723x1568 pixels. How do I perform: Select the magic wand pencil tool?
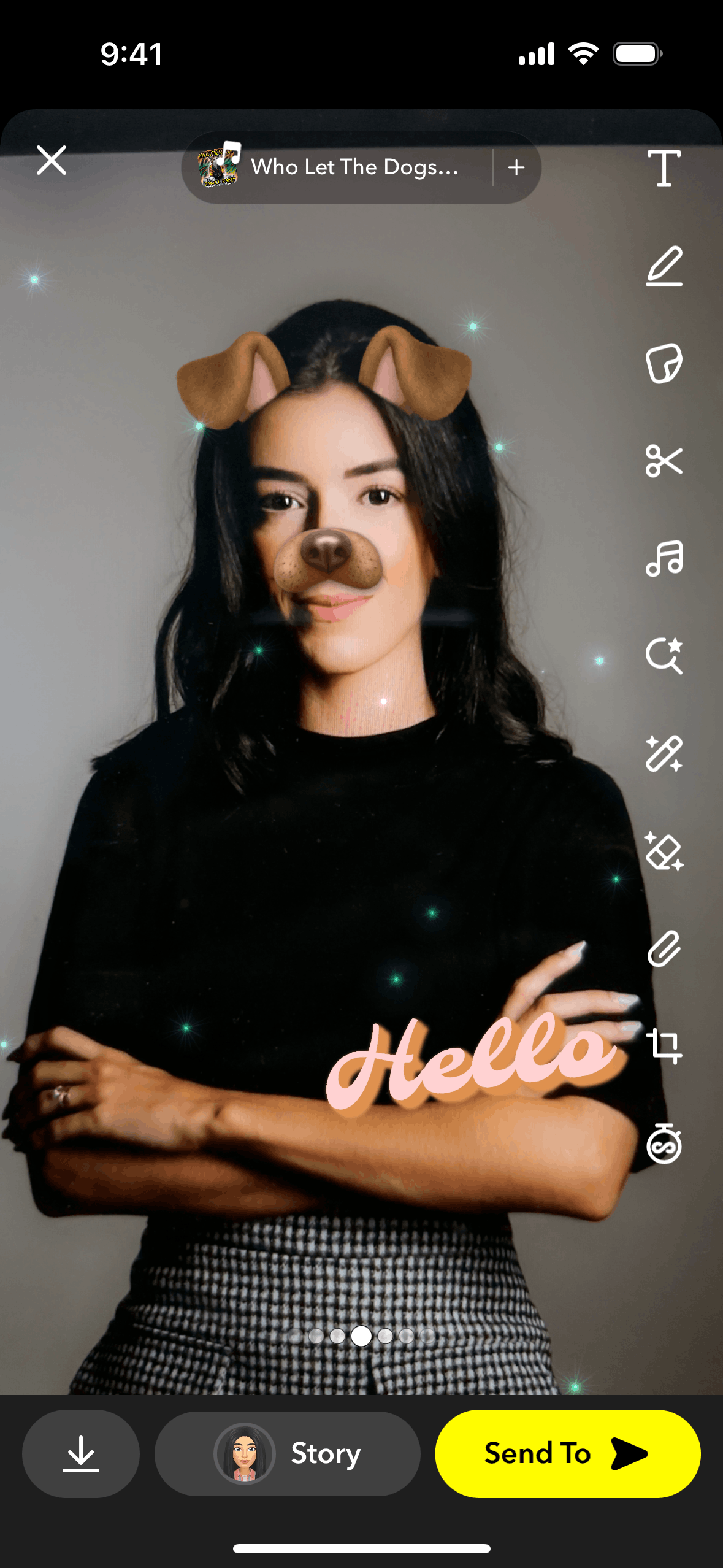coord(664,753)
